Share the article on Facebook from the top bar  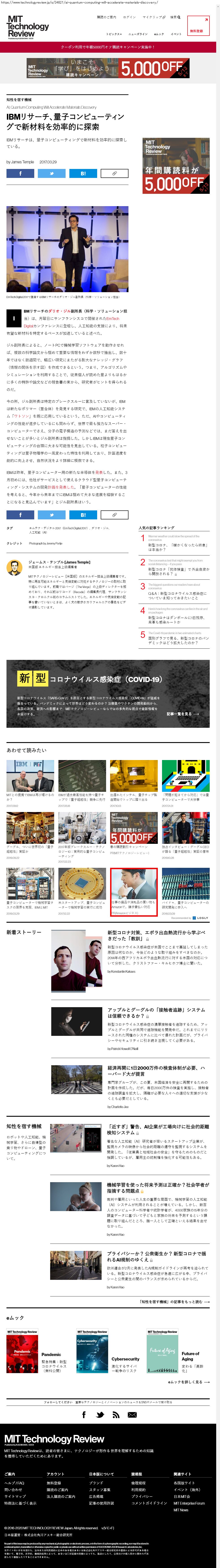pyautogui.click(x=20, y=173)
